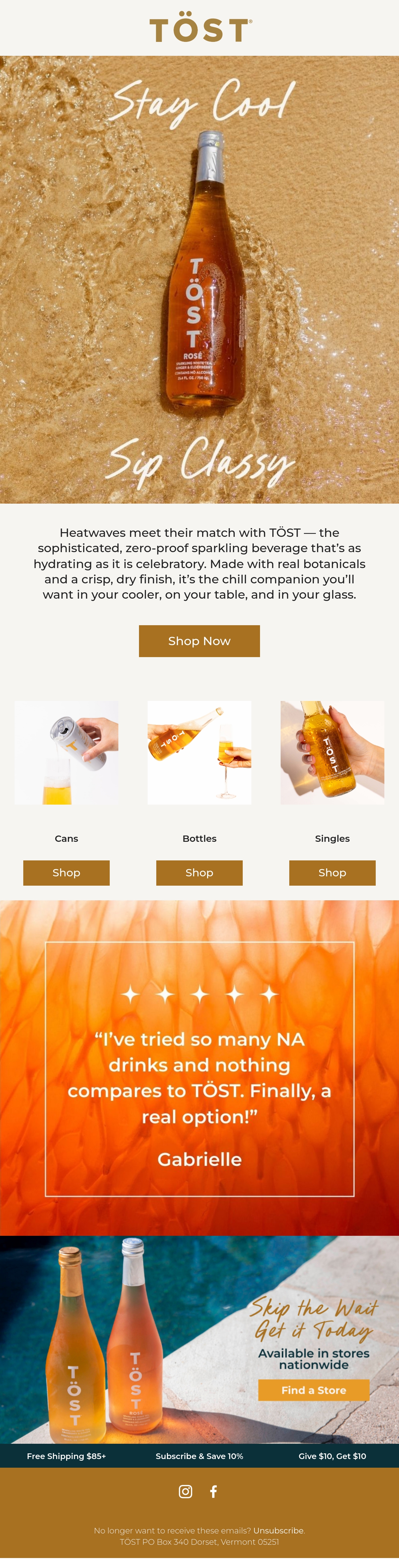Screen dimensions: 399x1568
Task: Visit TÖST on Facebook
Action: pos(213,1491)
